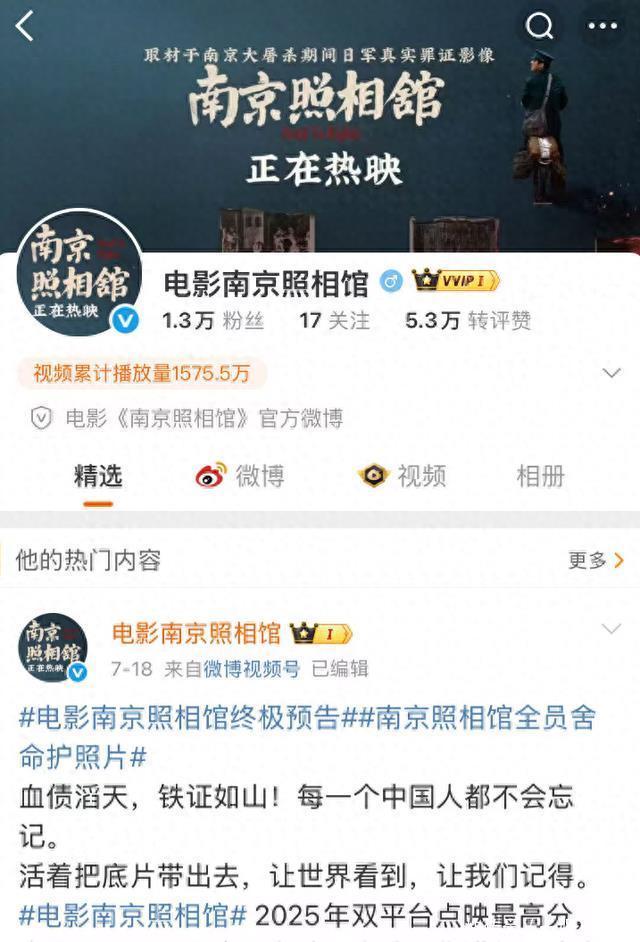The width and height of the screenshot is (640, 942).
Task: Open 微博视频号 source link
Action: click(252, 668)
